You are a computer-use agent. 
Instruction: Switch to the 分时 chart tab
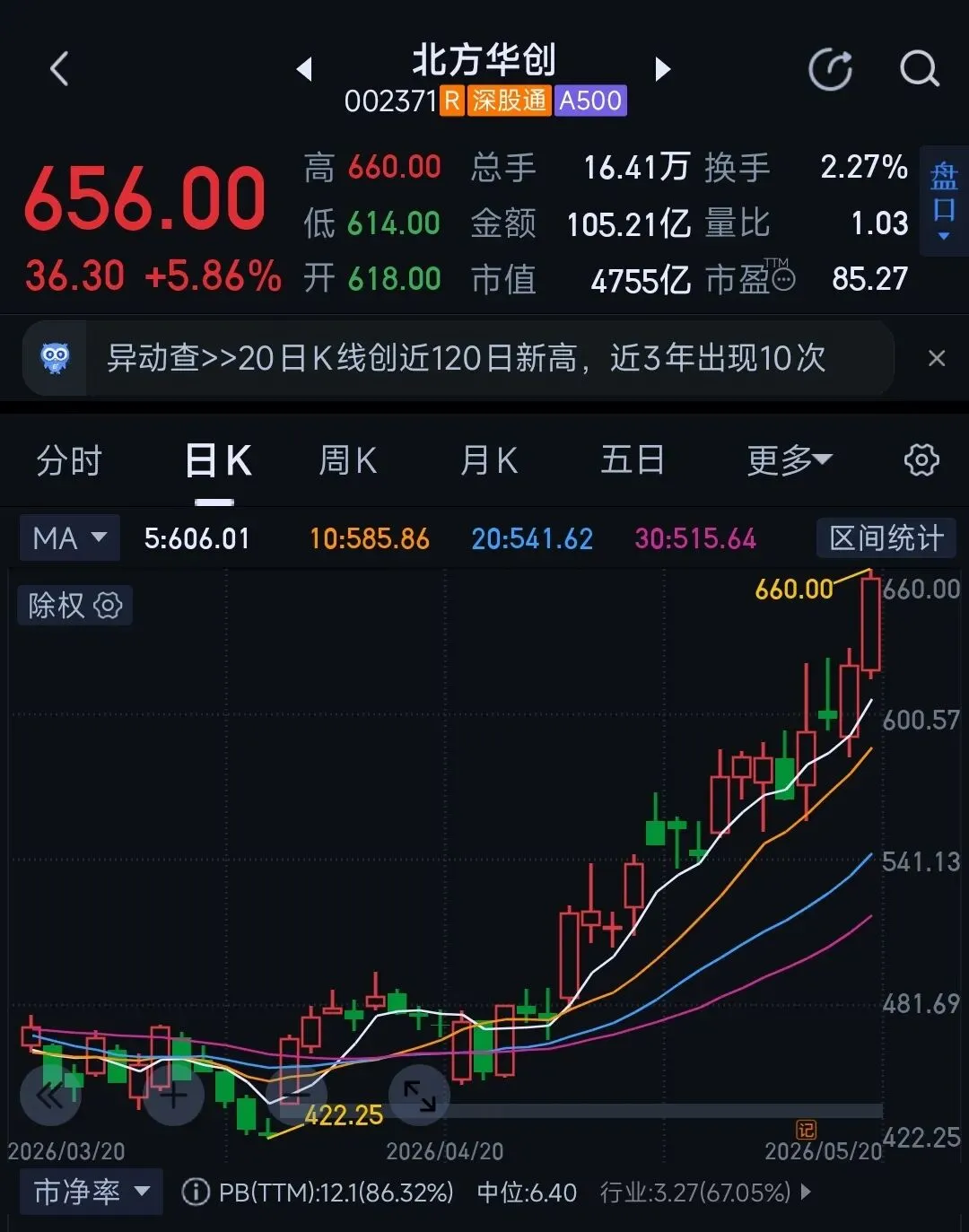tap(69, 461)
